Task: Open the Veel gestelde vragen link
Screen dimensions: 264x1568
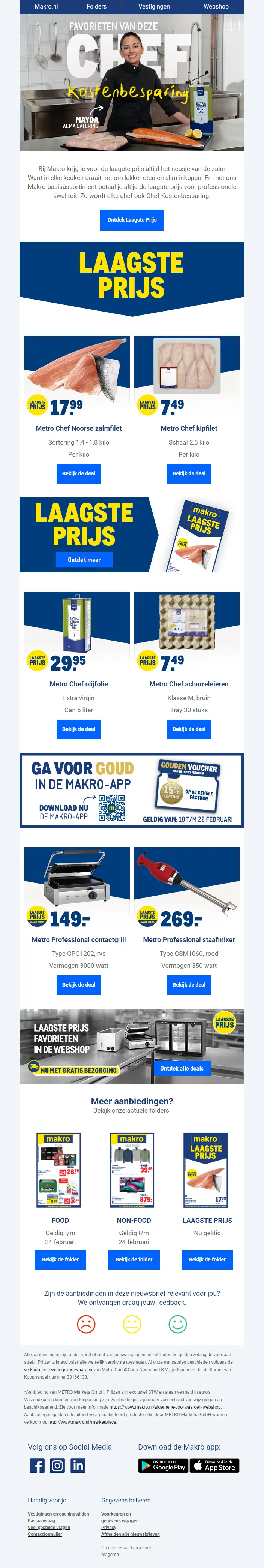Action: pyautogui.click(x=49, y=1527)
